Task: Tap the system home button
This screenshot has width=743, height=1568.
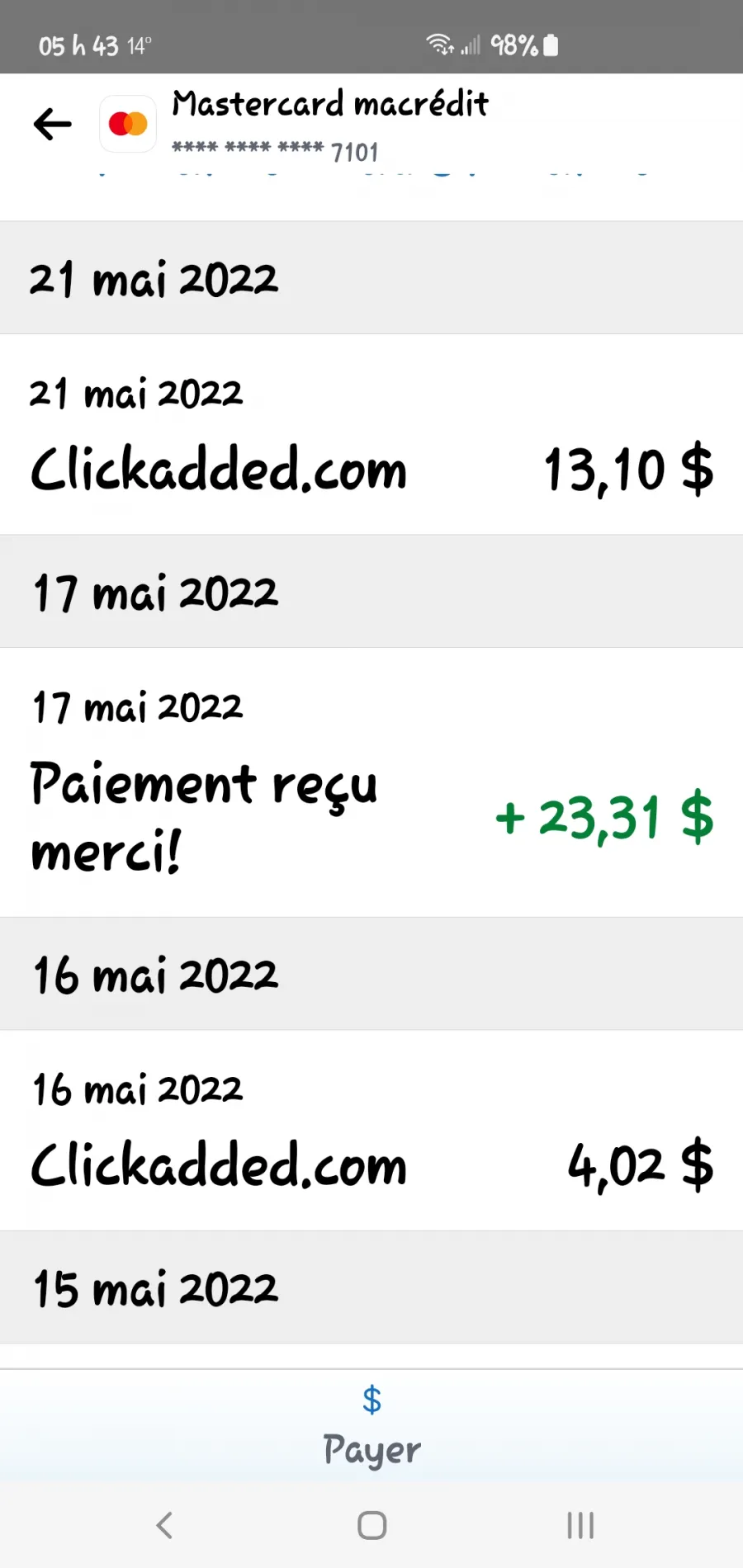Action: 371,1525
